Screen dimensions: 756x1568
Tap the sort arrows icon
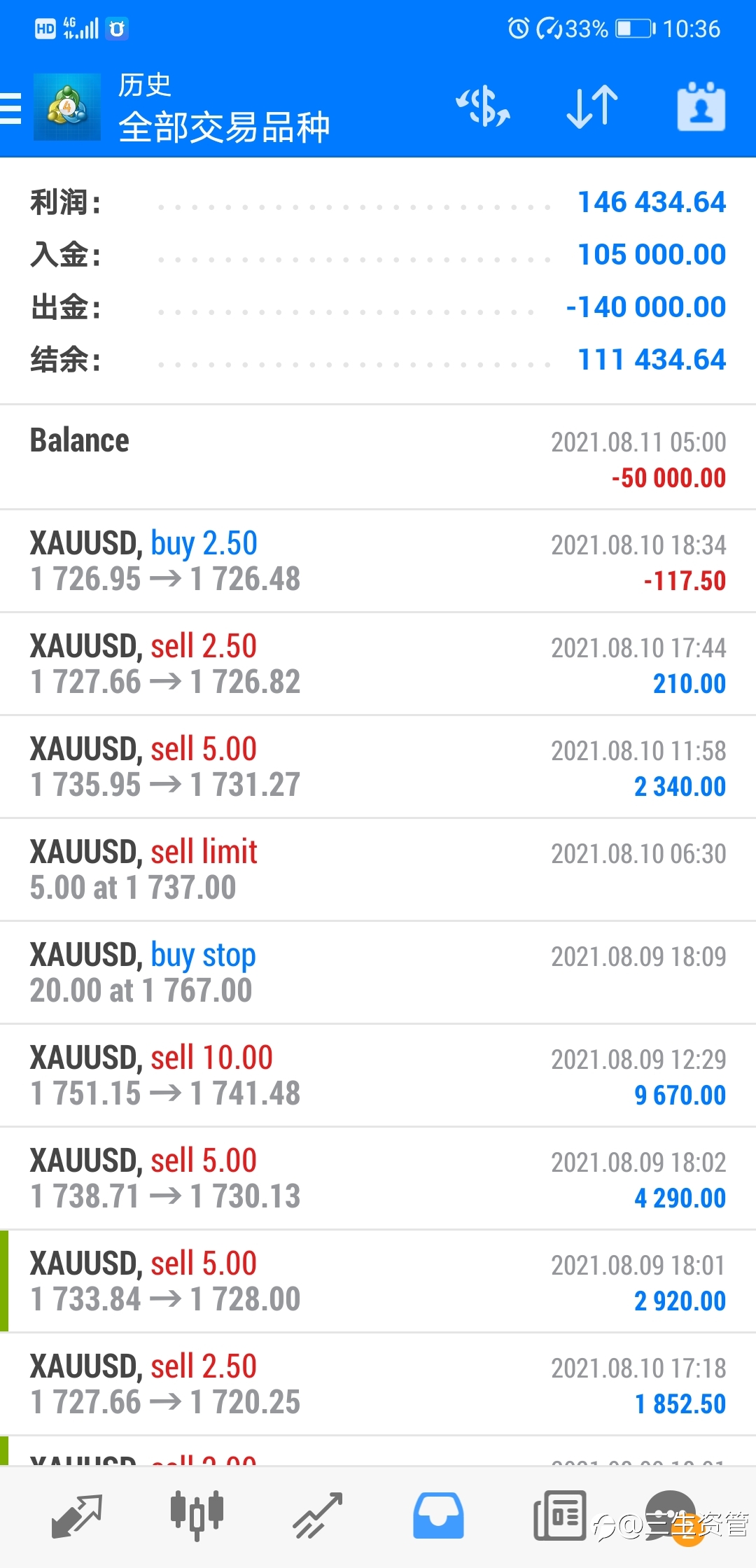592,107
